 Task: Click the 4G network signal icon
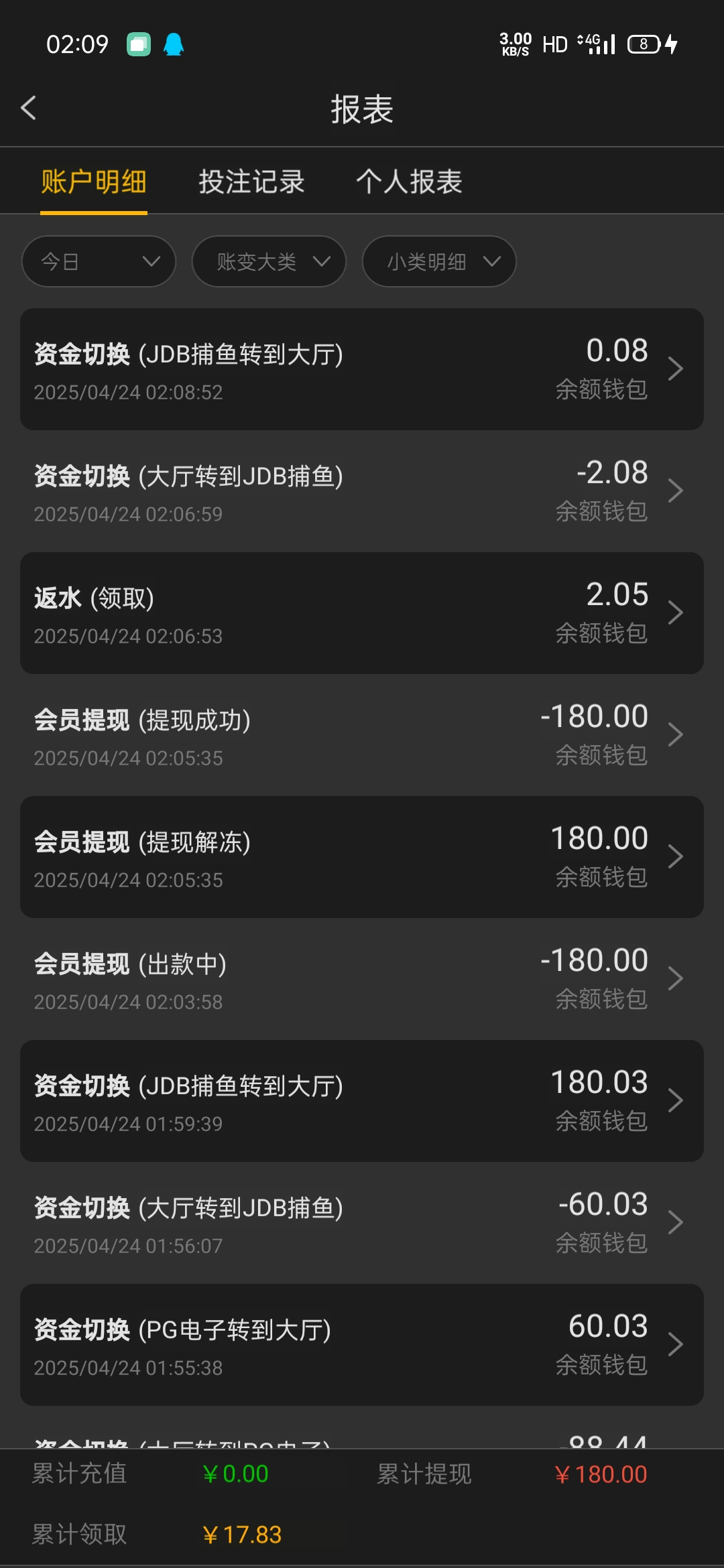tap(595, 43)
